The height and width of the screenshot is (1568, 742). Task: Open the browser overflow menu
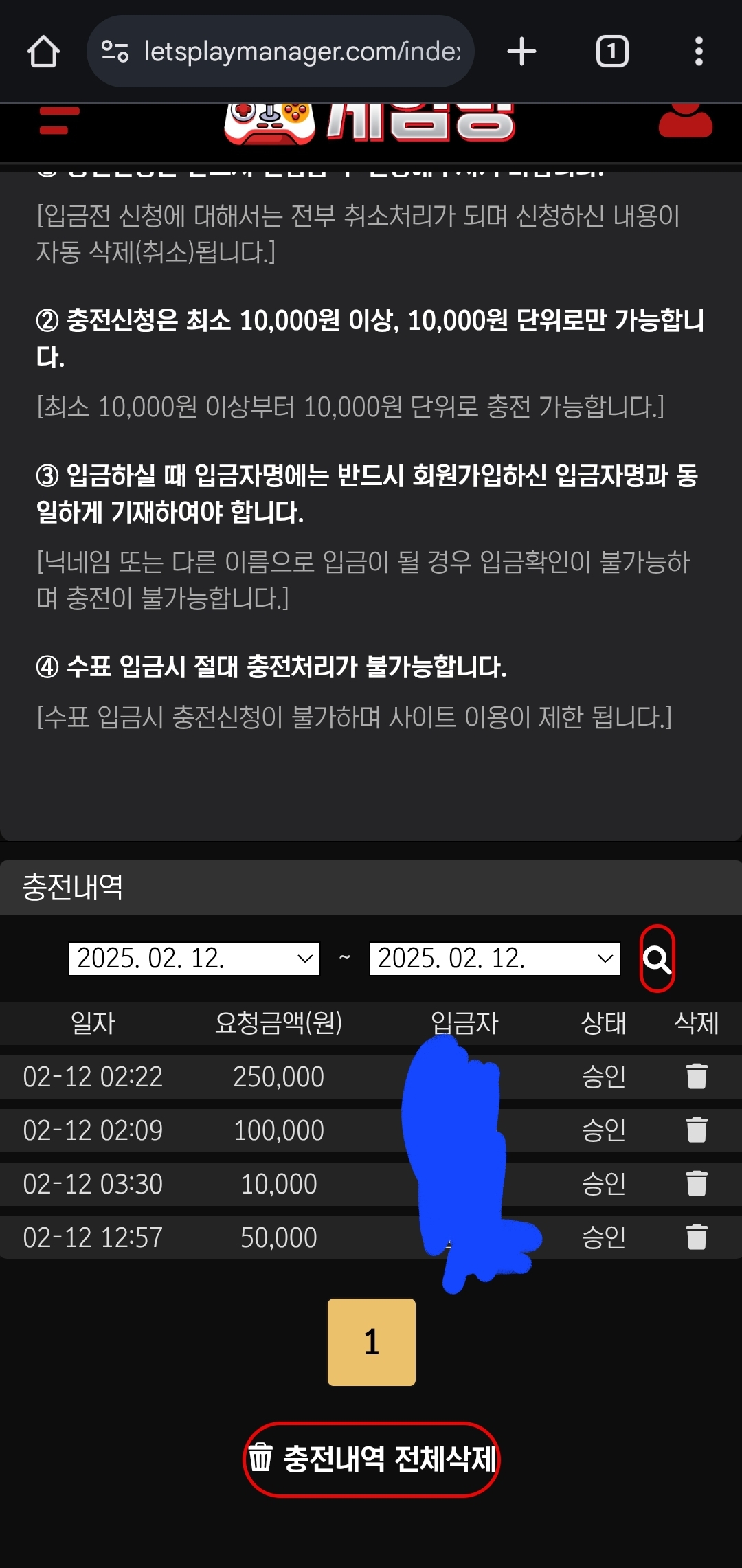(x=699, y=52)
